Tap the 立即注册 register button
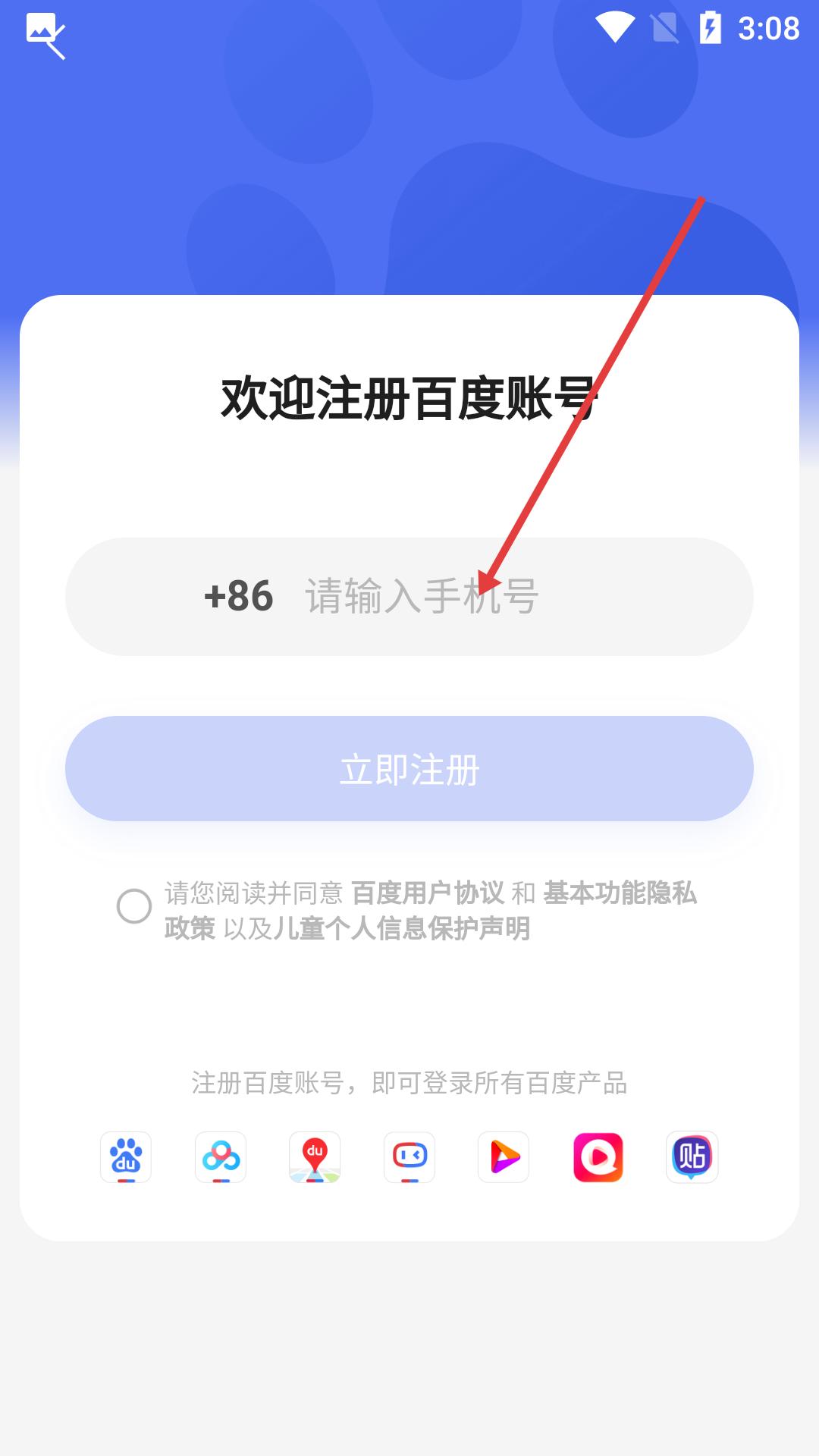The height and width of the screenshot is (1456, 819). [409, 769]
